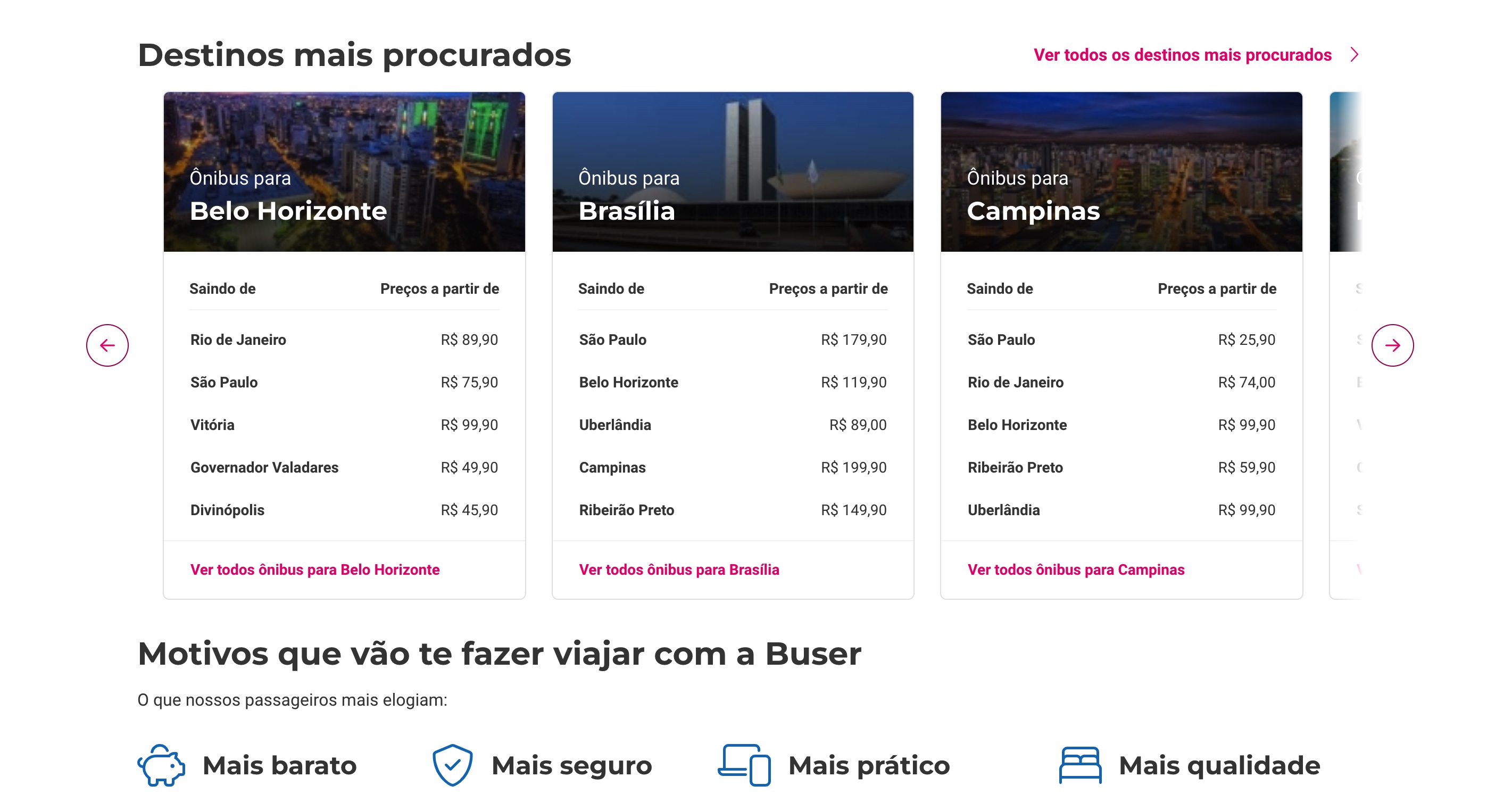Choose Ribeirão Preto to Campinas route
The width and height of the screenshot is (1512, 810).
click(x=1121, y=467)
